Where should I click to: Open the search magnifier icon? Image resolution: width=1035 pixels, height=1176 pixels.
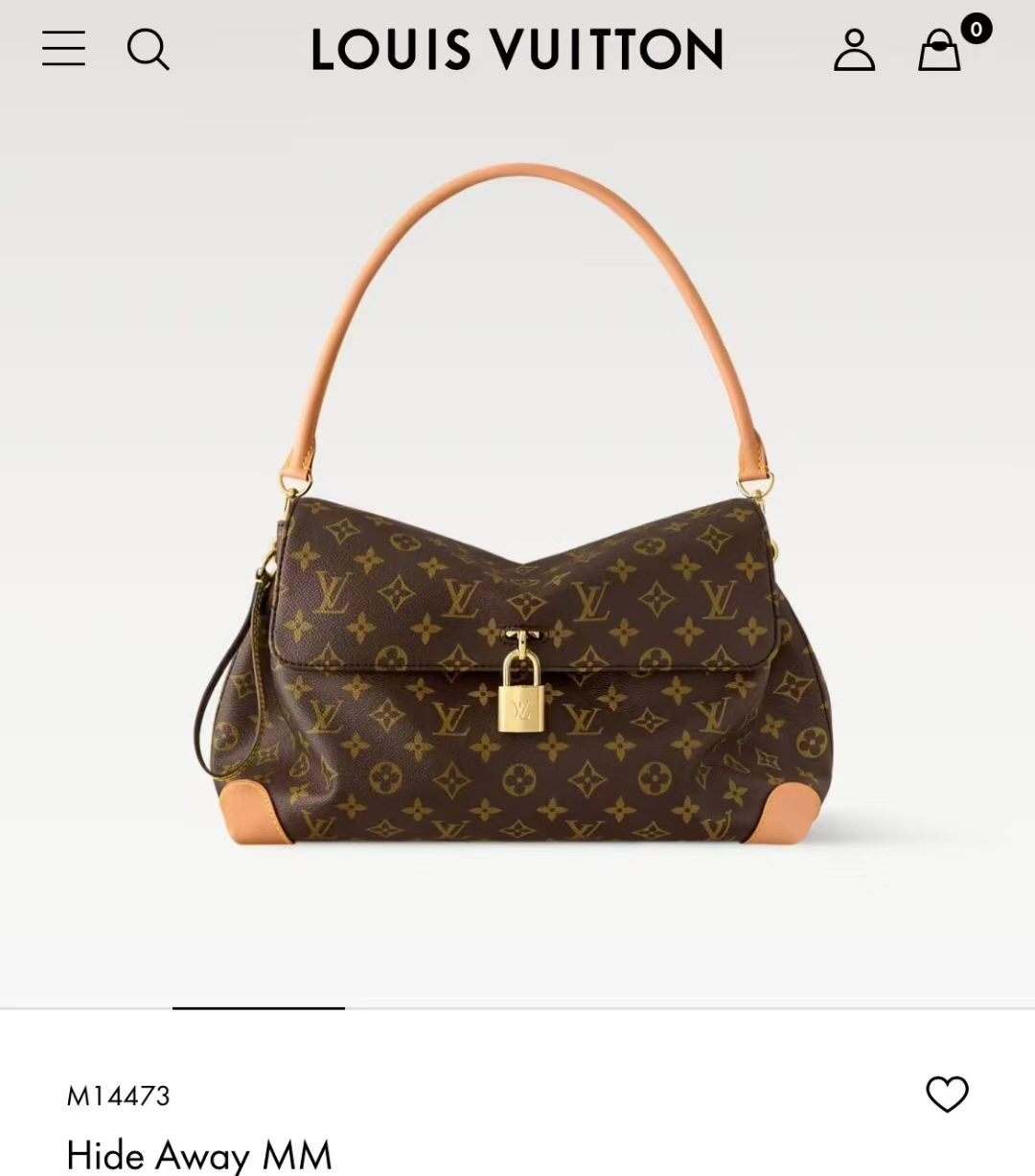coord(149,49)
